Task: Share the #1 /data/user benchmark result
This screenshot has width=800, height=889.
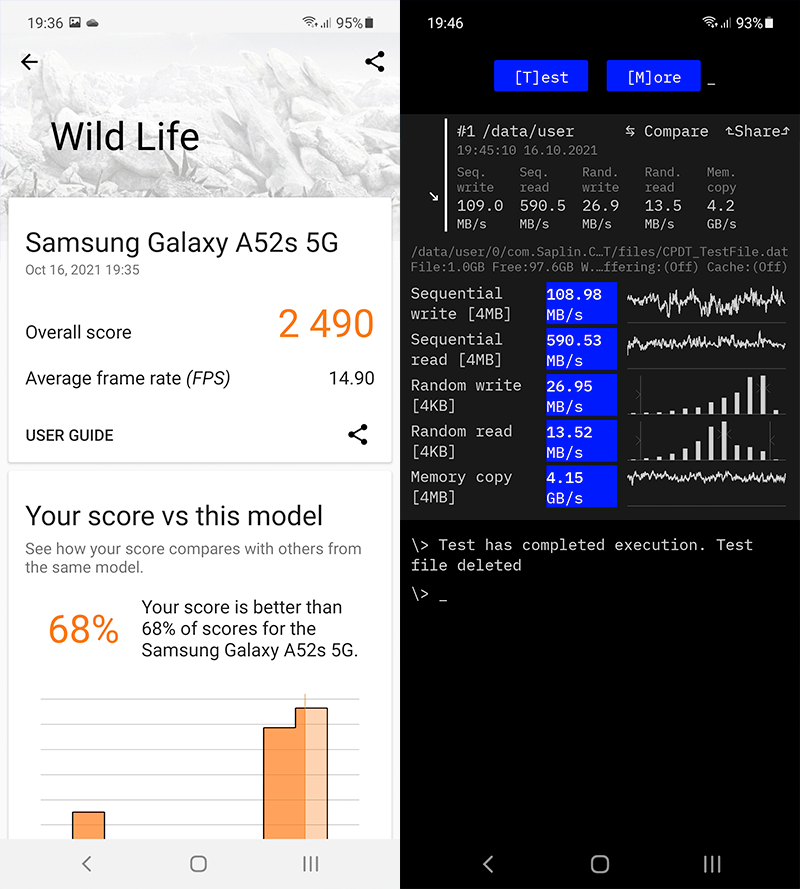Action: tap(757, 132)
